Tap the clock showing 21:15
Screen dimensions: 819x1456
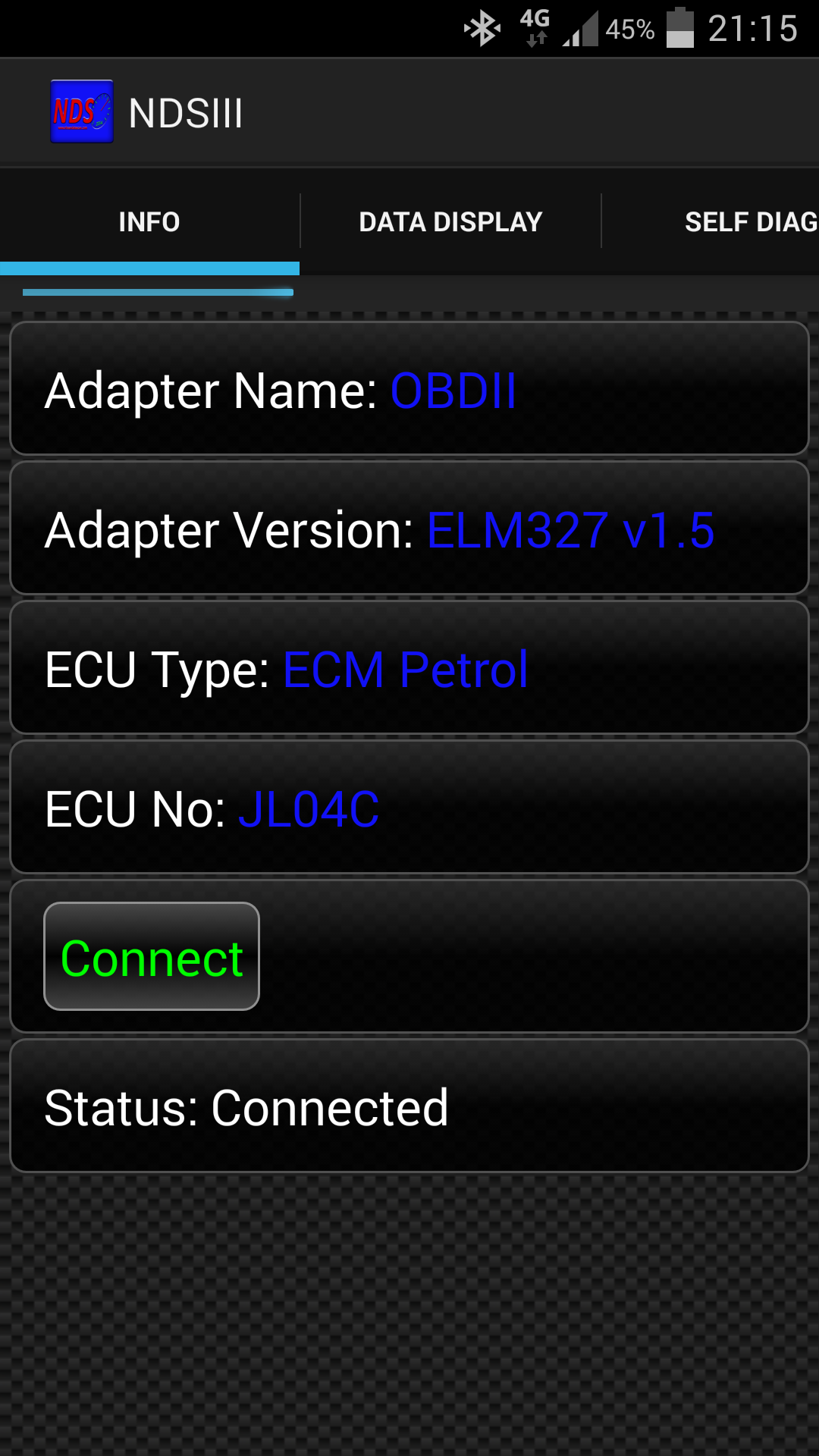[751, 28]
